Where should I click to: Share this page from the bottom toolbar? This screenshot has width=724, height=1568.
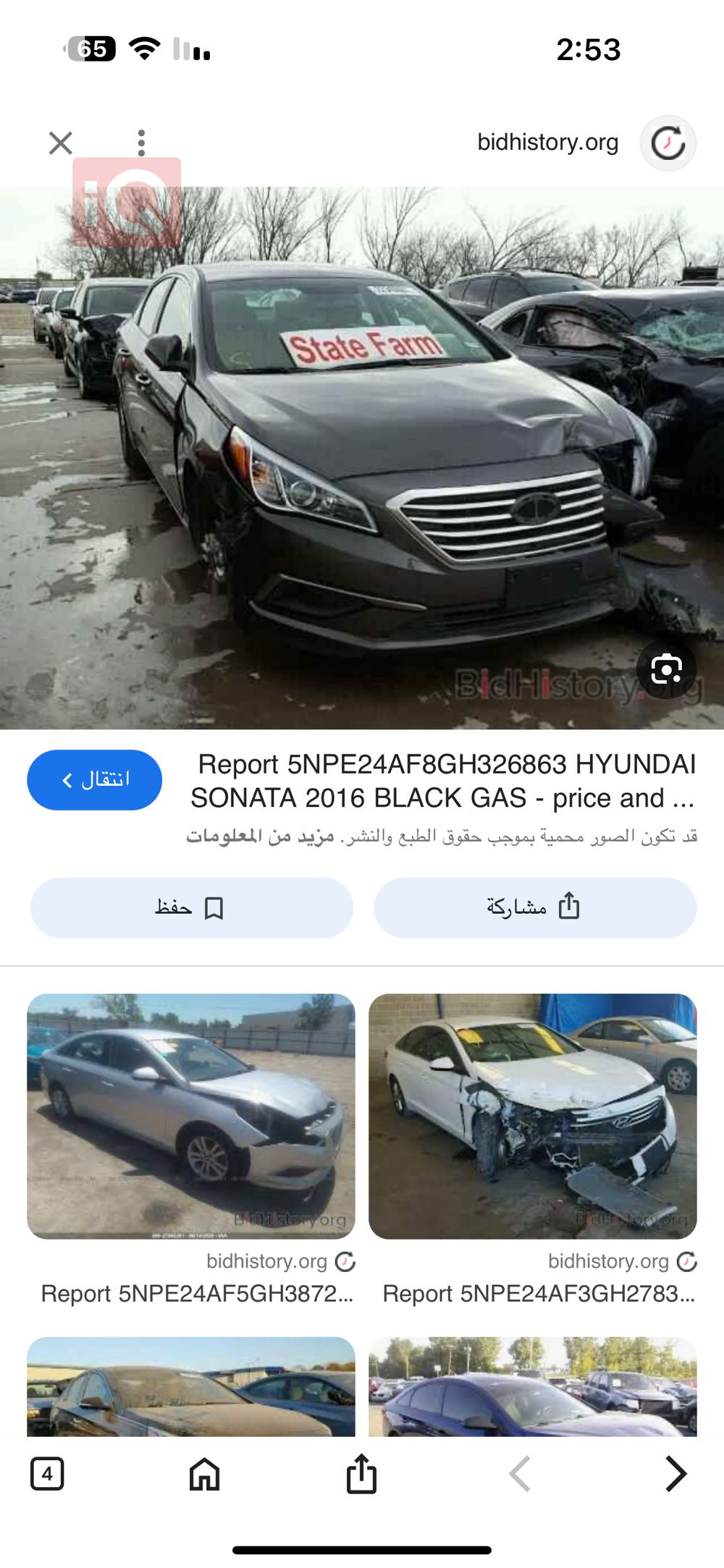(x=361, y=1473)
